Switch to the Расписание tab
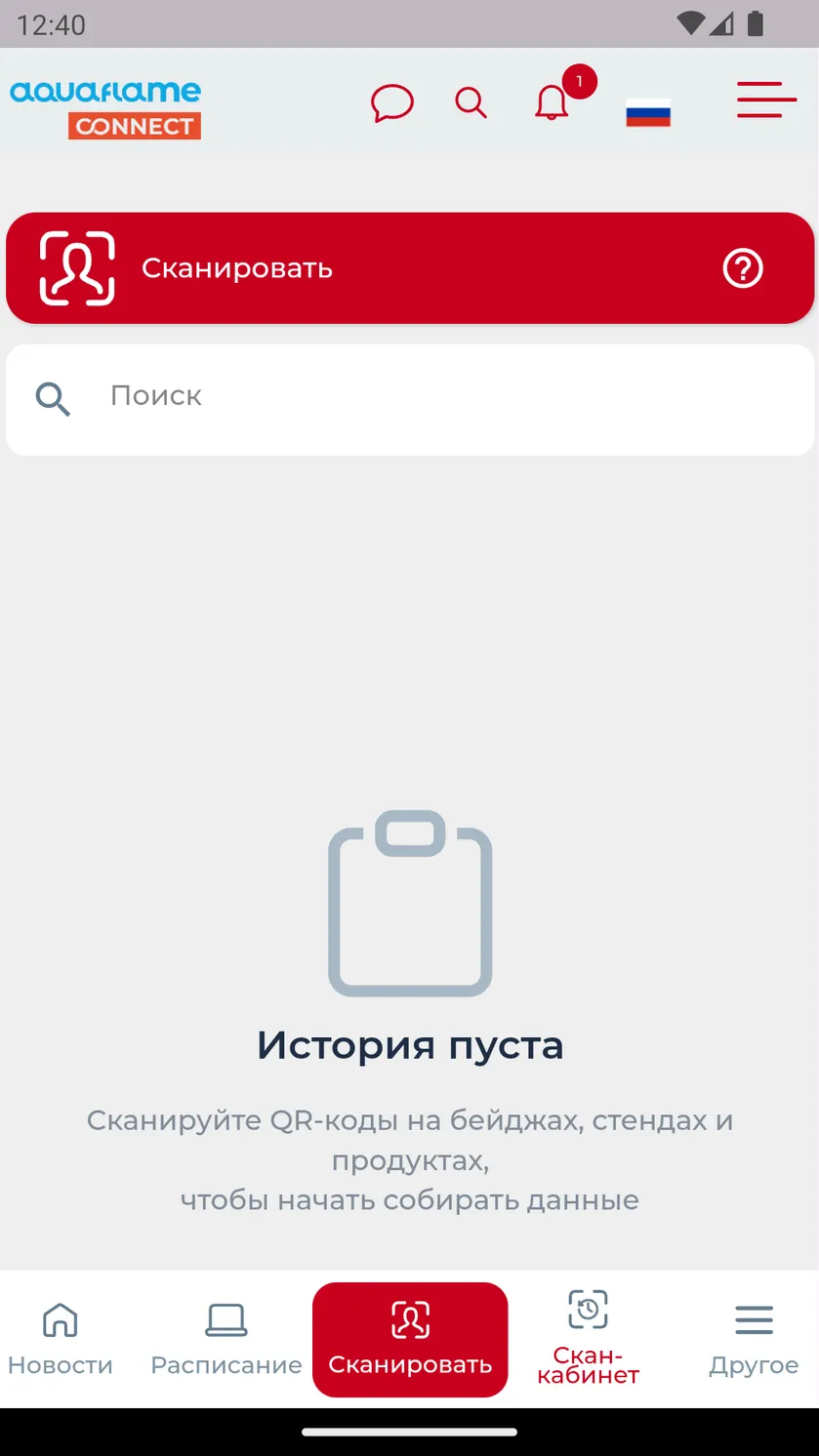The image size is (819, 1456). 226,1338
